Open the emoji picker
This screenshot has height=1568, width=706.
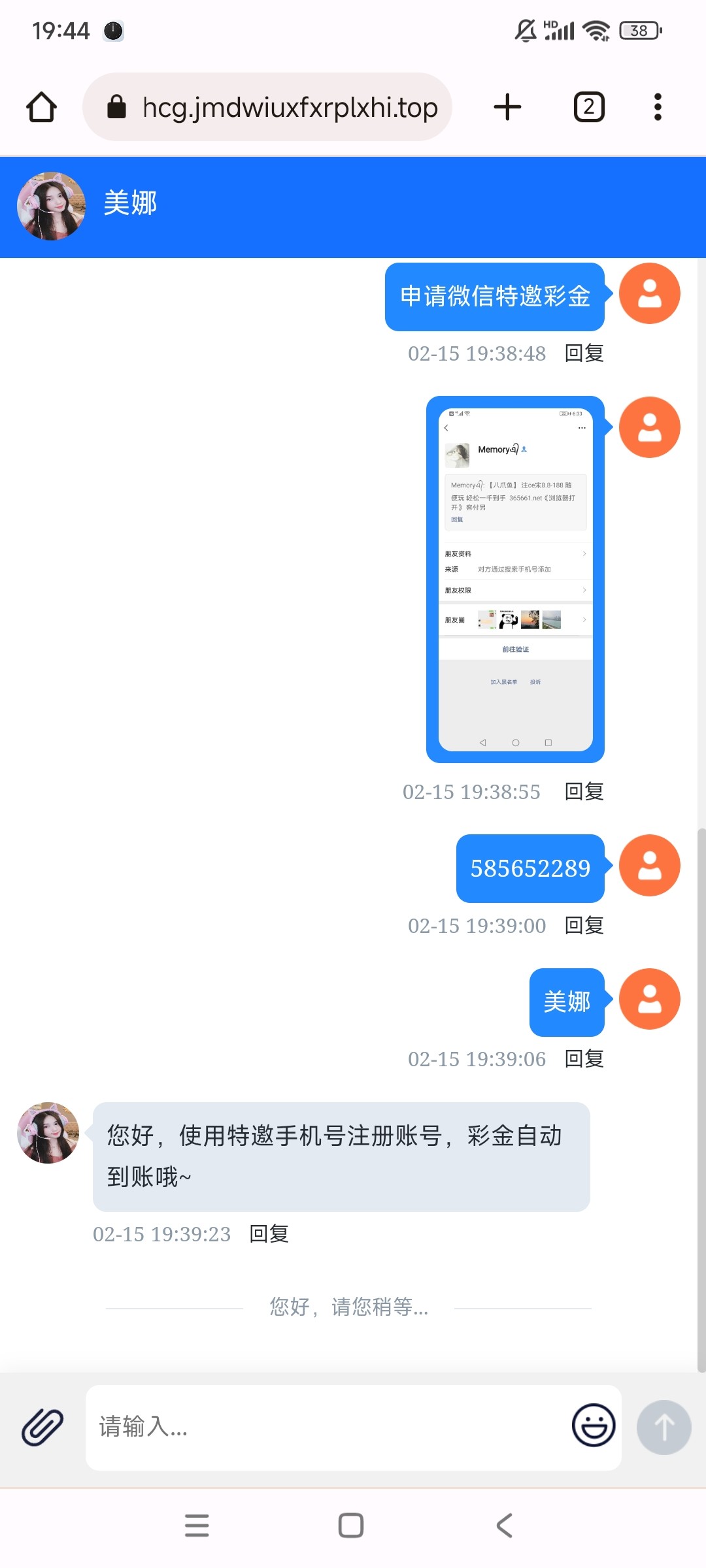(x=593, y=1426)
